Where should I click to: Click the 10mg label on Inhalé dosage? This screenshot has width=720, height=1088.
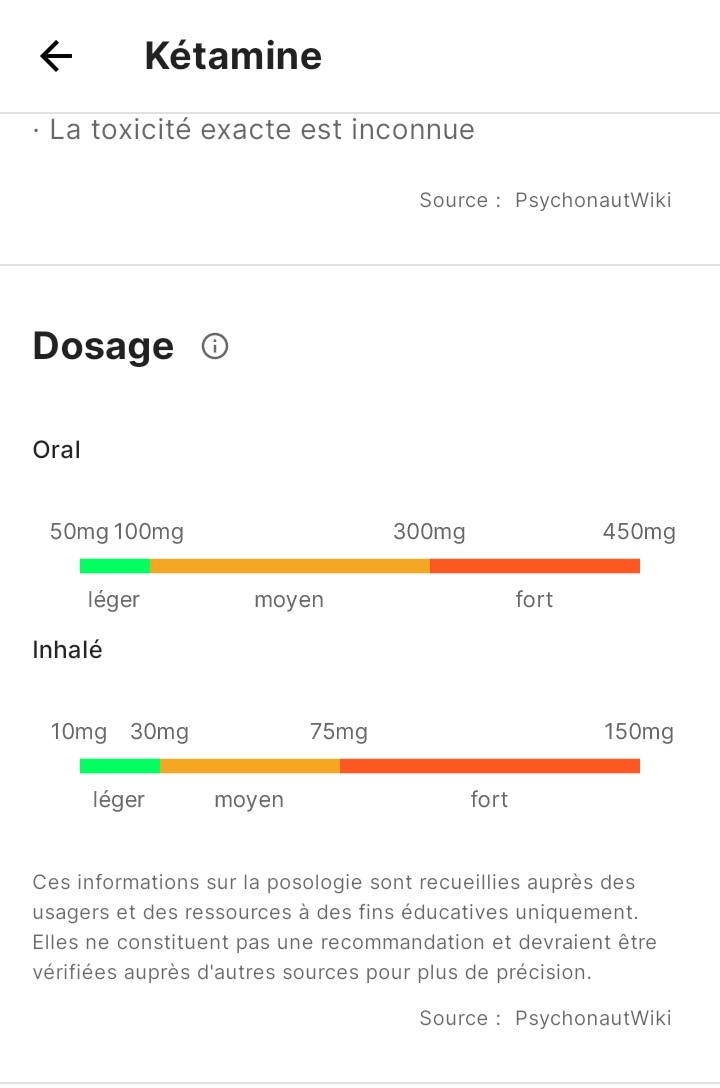(78, 731)
